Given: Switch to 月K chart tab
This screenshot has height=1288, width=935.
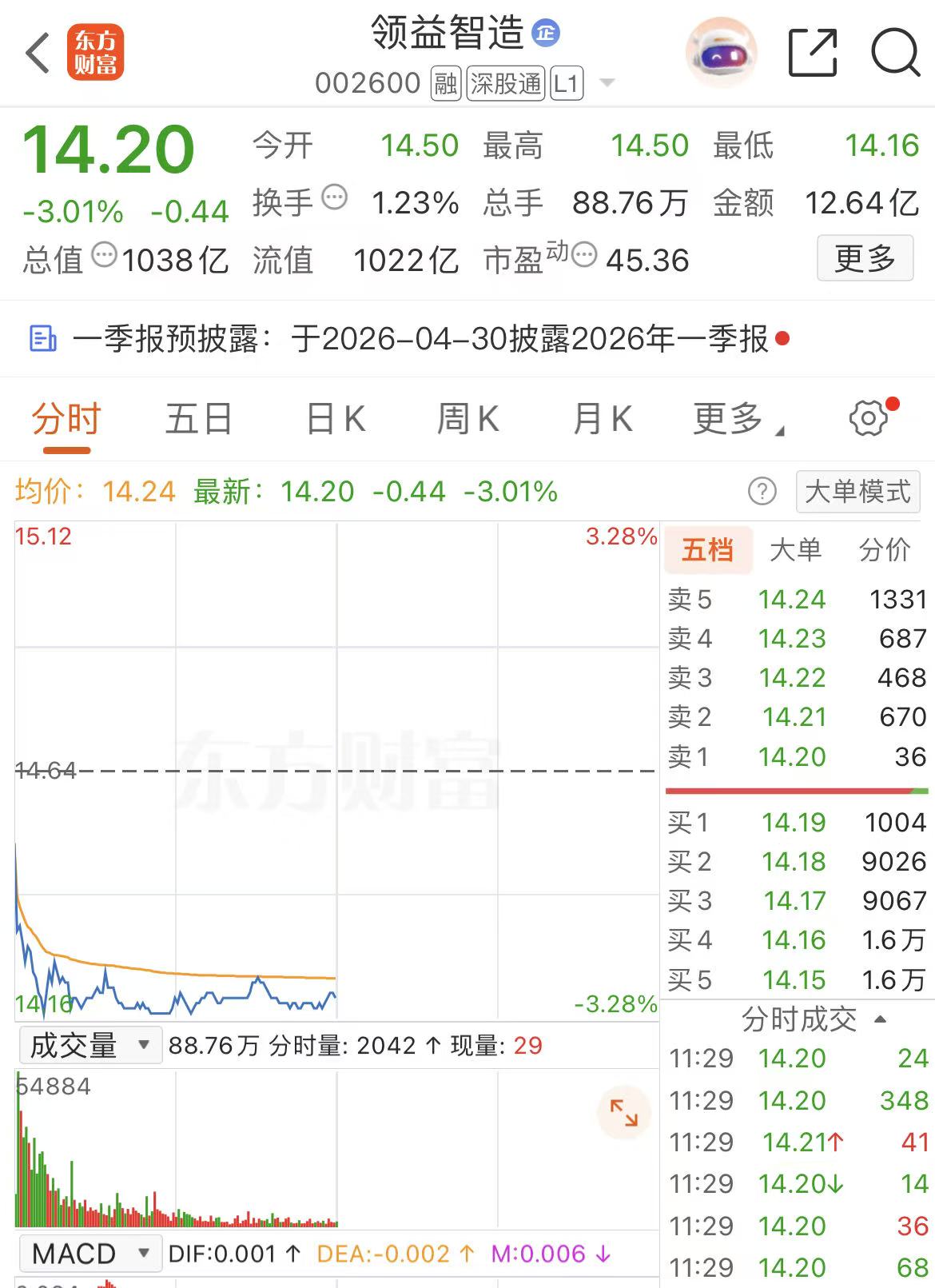Looking at the screenshot, I should point(603,419).
